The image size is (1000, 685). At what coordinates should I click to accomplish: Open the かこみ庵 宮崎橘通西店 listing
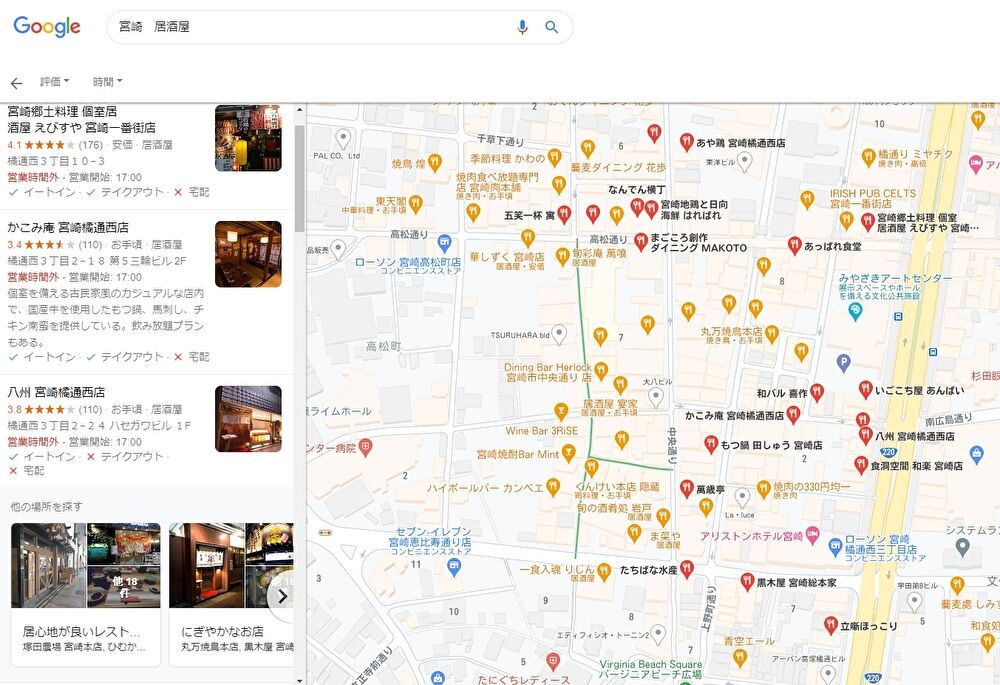68,227
